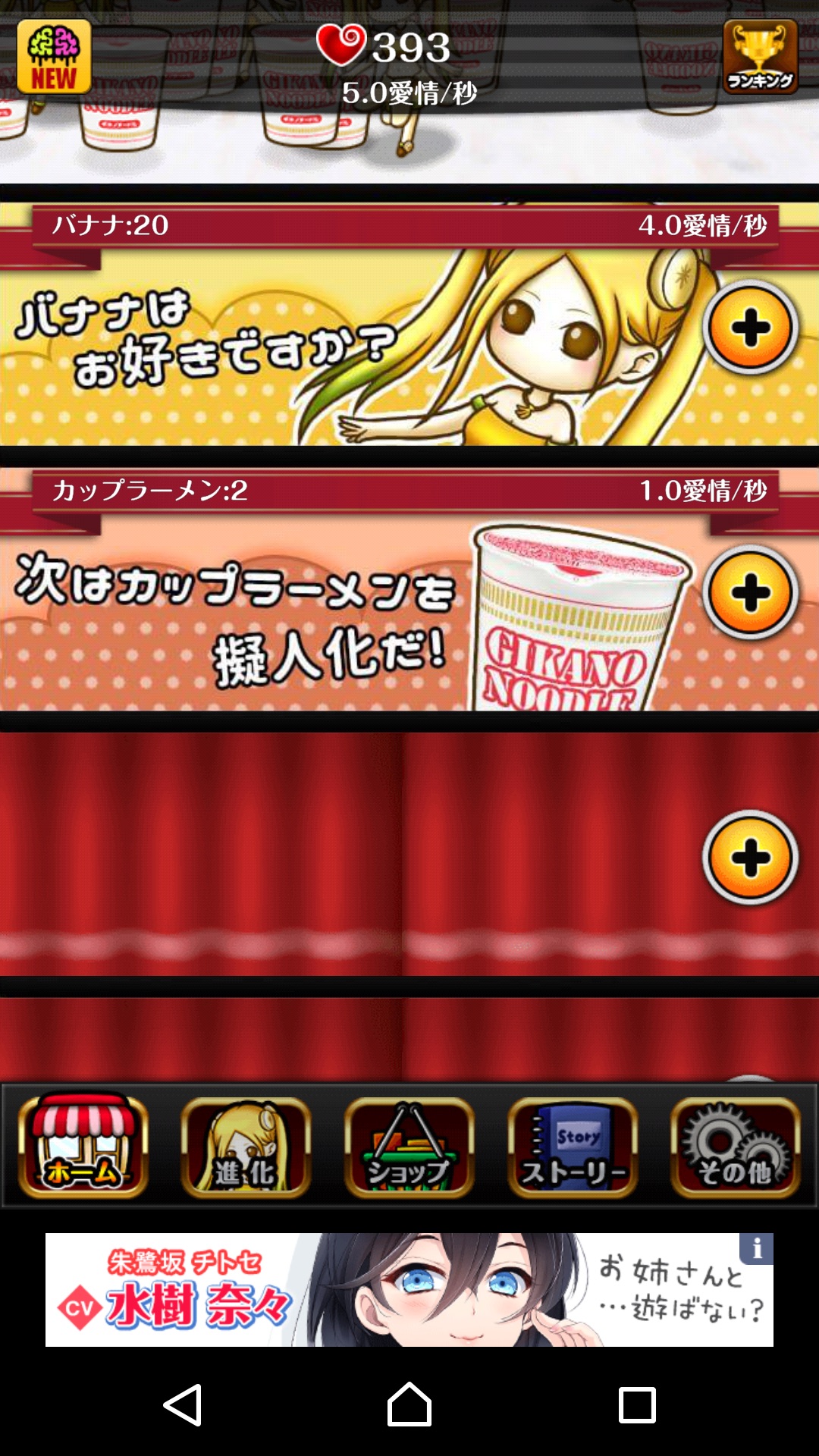
Task: Tap the plus button on the バナナ card
Action: pos(751,328)
